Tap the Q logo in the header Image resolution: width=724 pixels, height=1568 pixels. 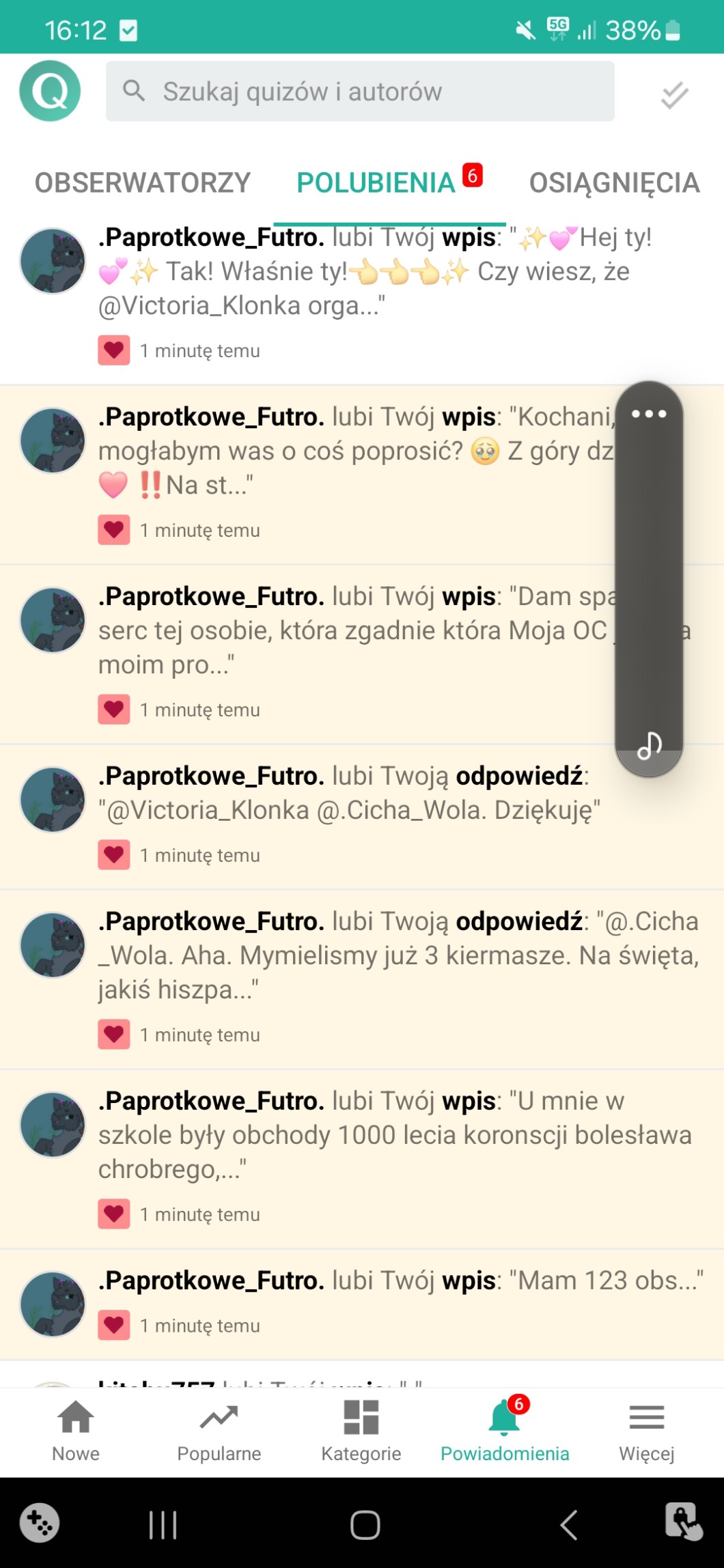click(x=50, y=91)
